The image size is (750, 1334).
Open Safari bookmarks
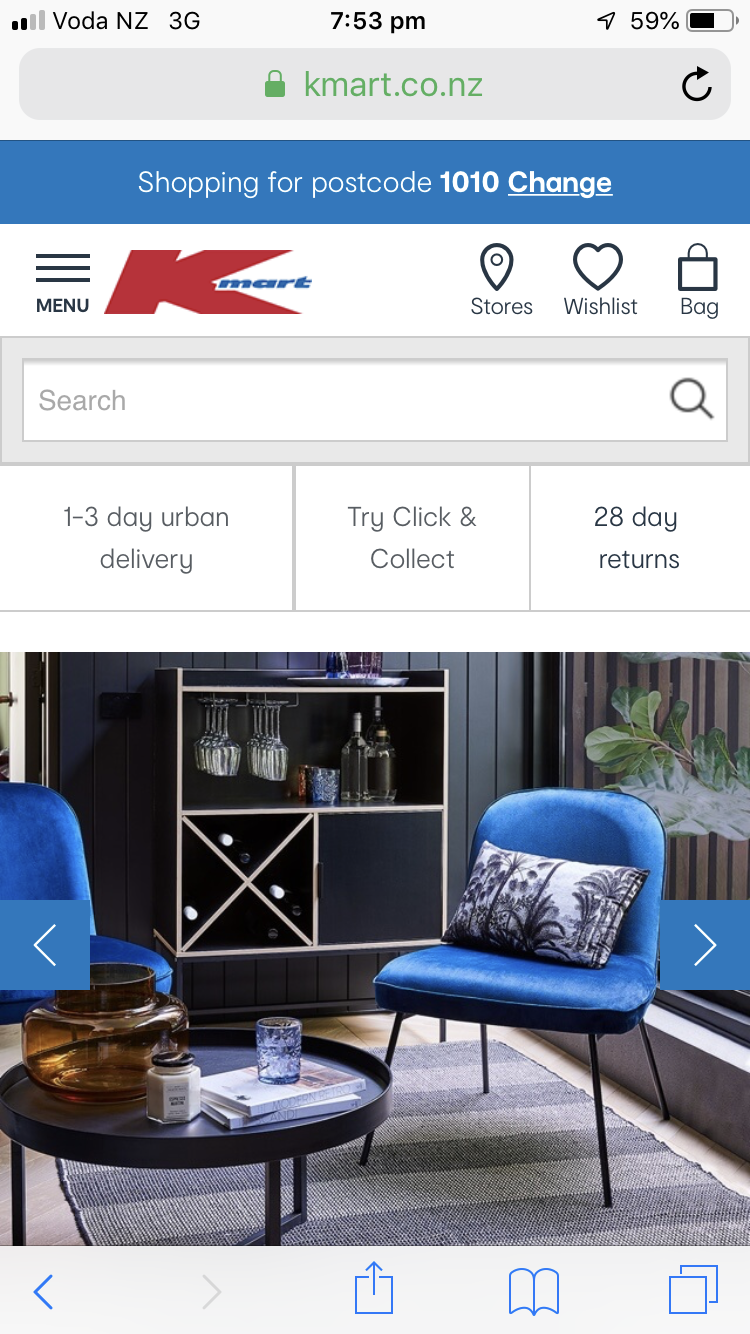tap(534, 1292)
